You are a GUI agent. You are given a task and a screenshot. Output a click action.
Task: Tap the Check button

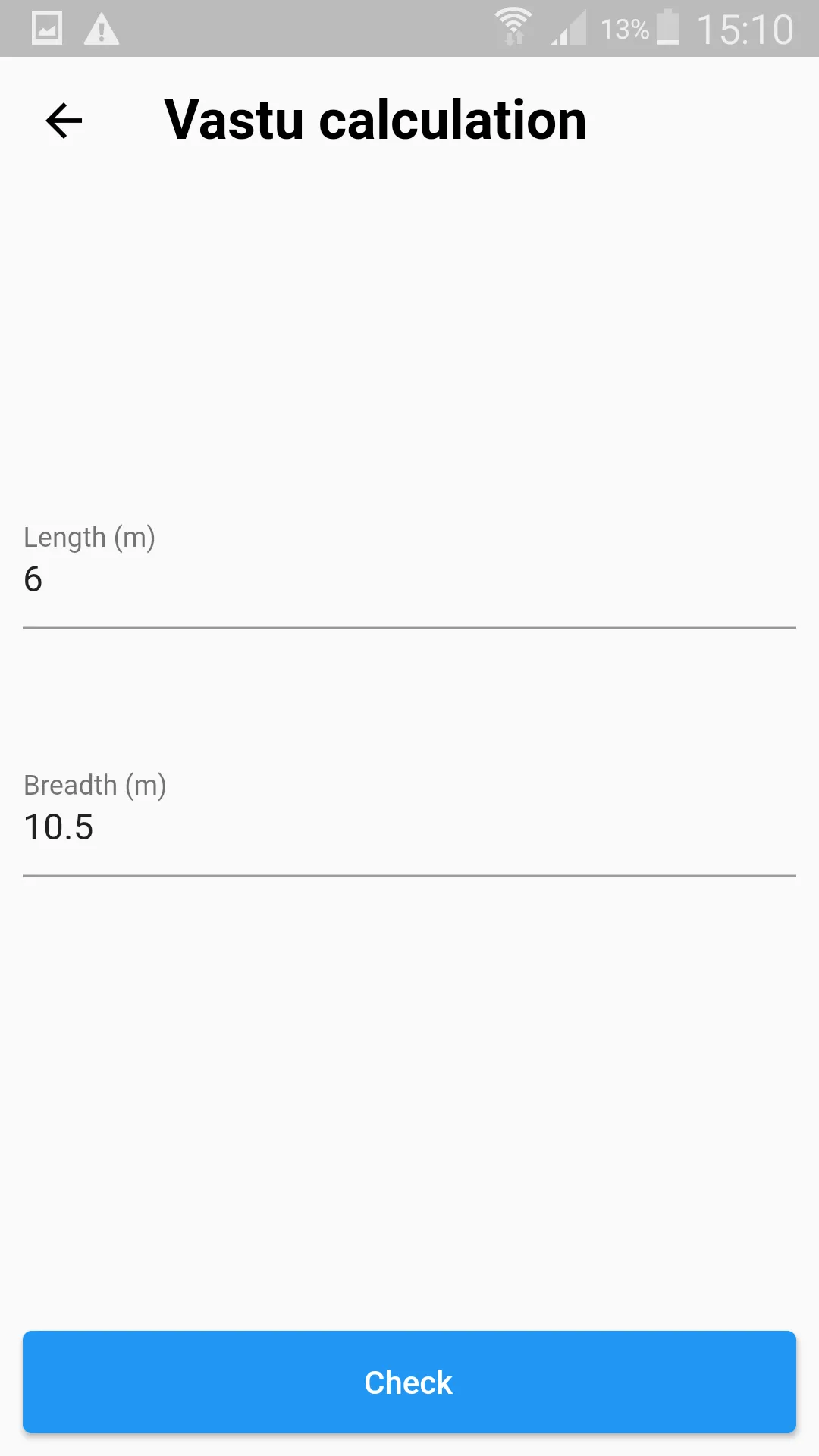tap(409, 1382)
